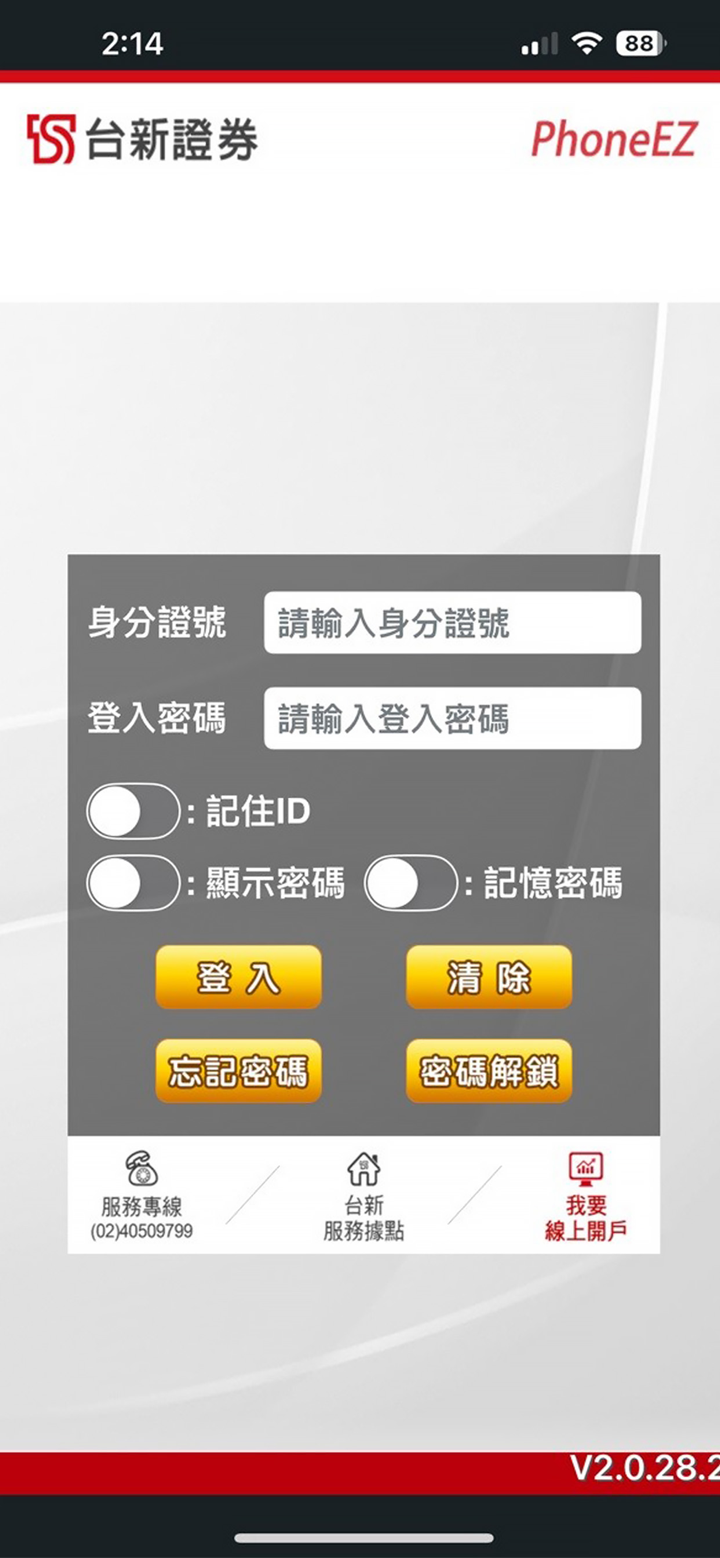Image resolution: width=720 pixels, height=1558 pixels.
Task: Click the 服務專線 hotline link
Action: click(x=138, y=1205)
